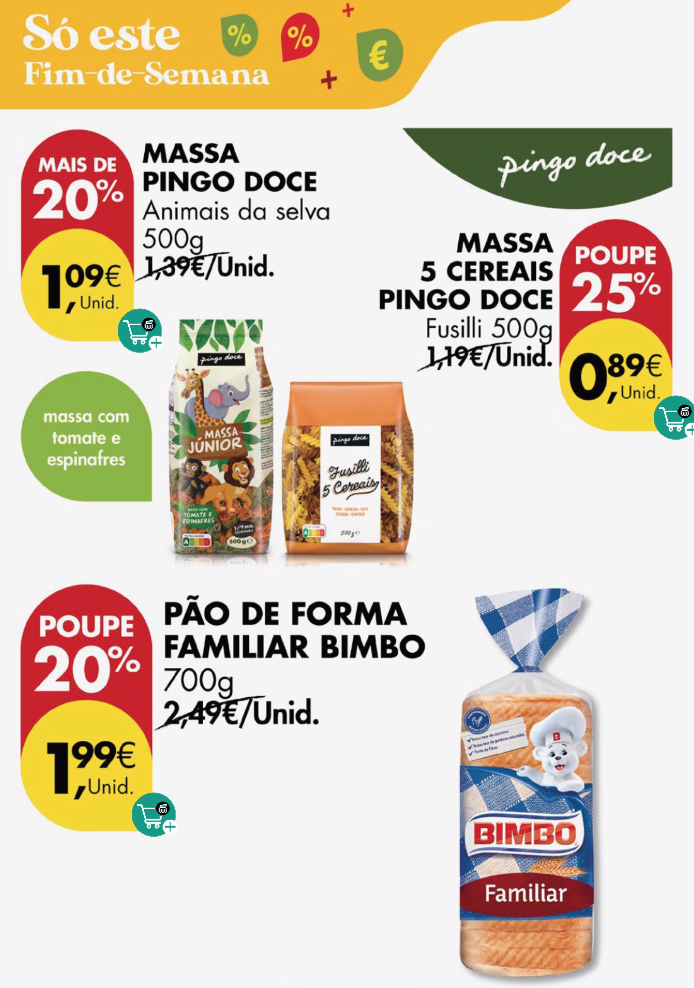Add Massa 5 Cereais Fusilli to shopping list
This screenshot has height=988, width=694.
[674, 417]
